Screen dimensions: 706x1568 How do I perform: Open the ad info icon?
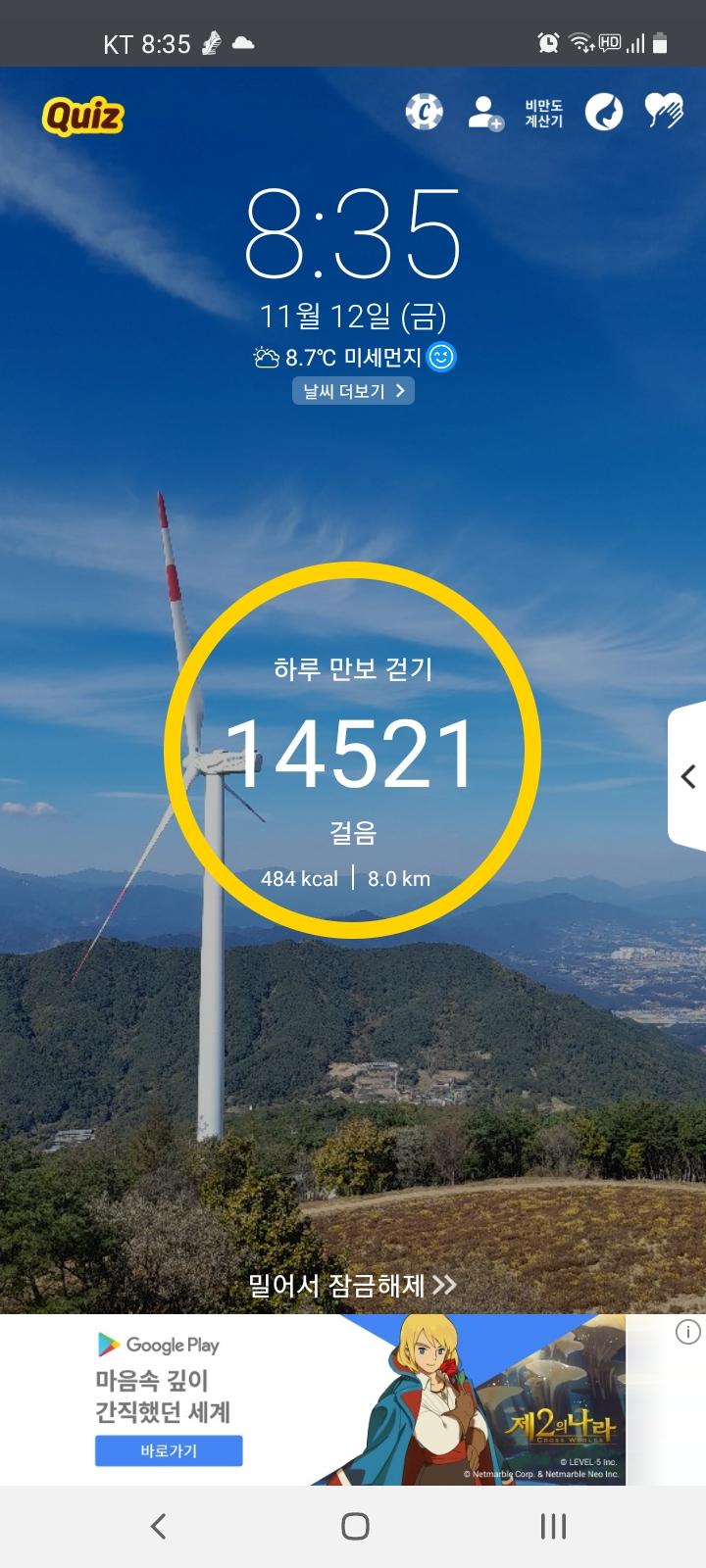pyautogui.click(x=688, y=1332)
